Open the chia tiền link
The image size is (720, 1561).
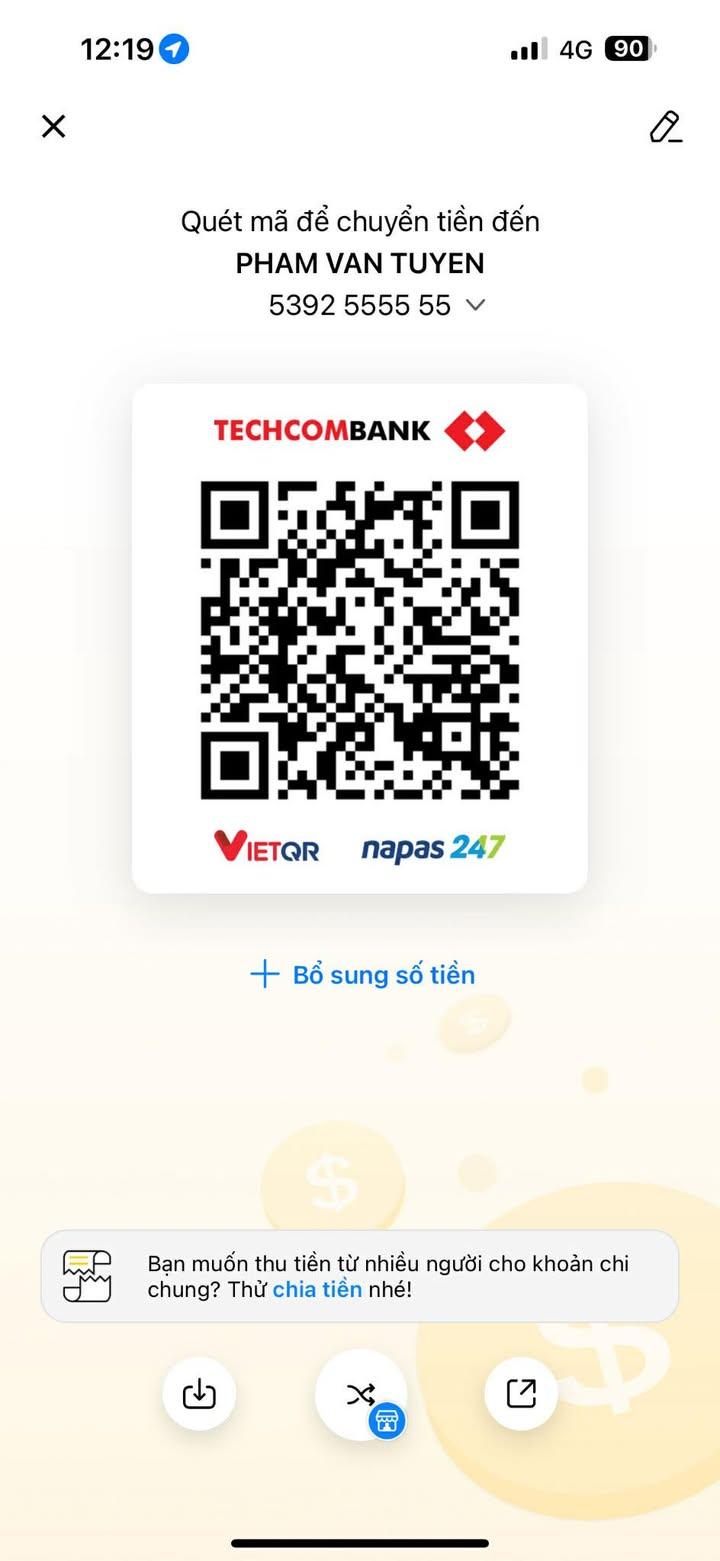point(317,1289)
